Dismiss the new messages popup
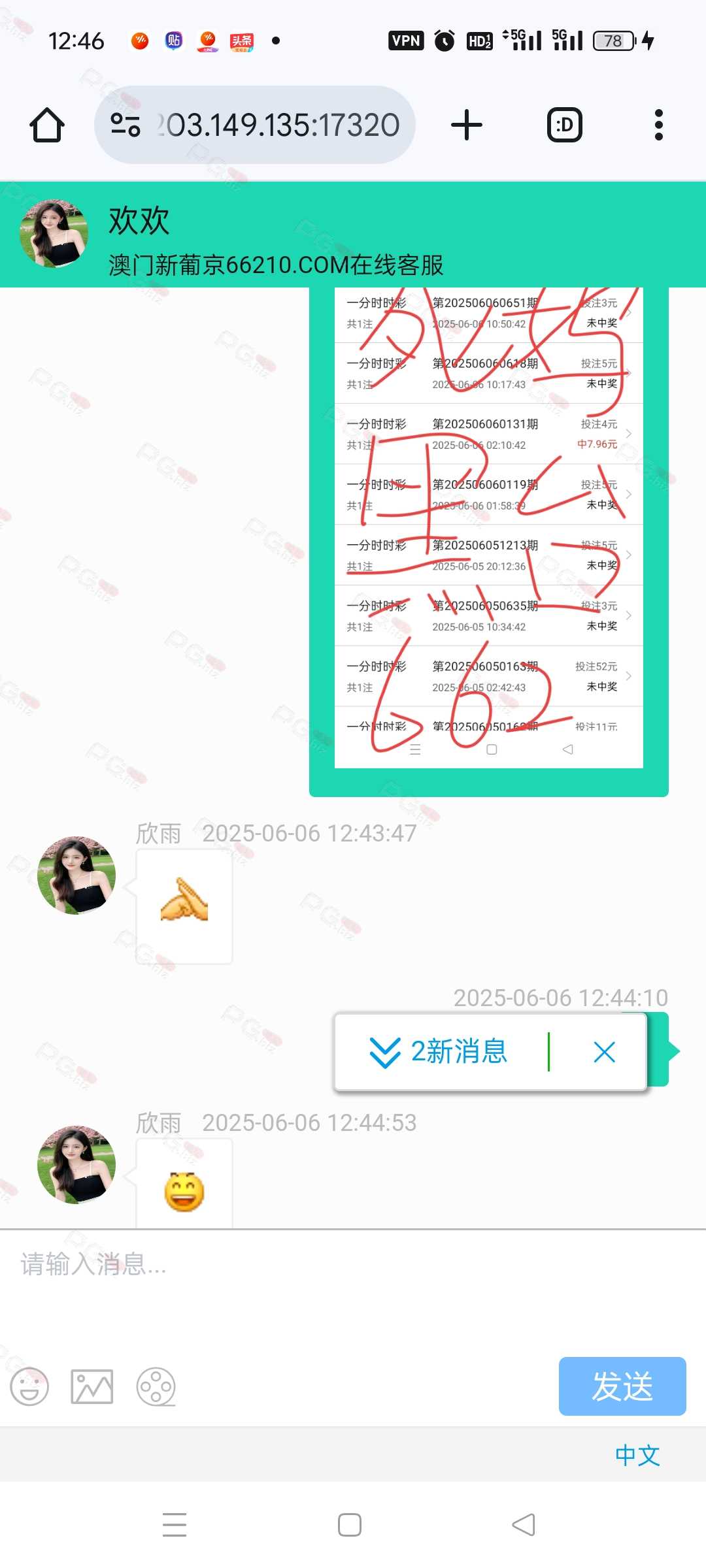 pos(605,1052)
